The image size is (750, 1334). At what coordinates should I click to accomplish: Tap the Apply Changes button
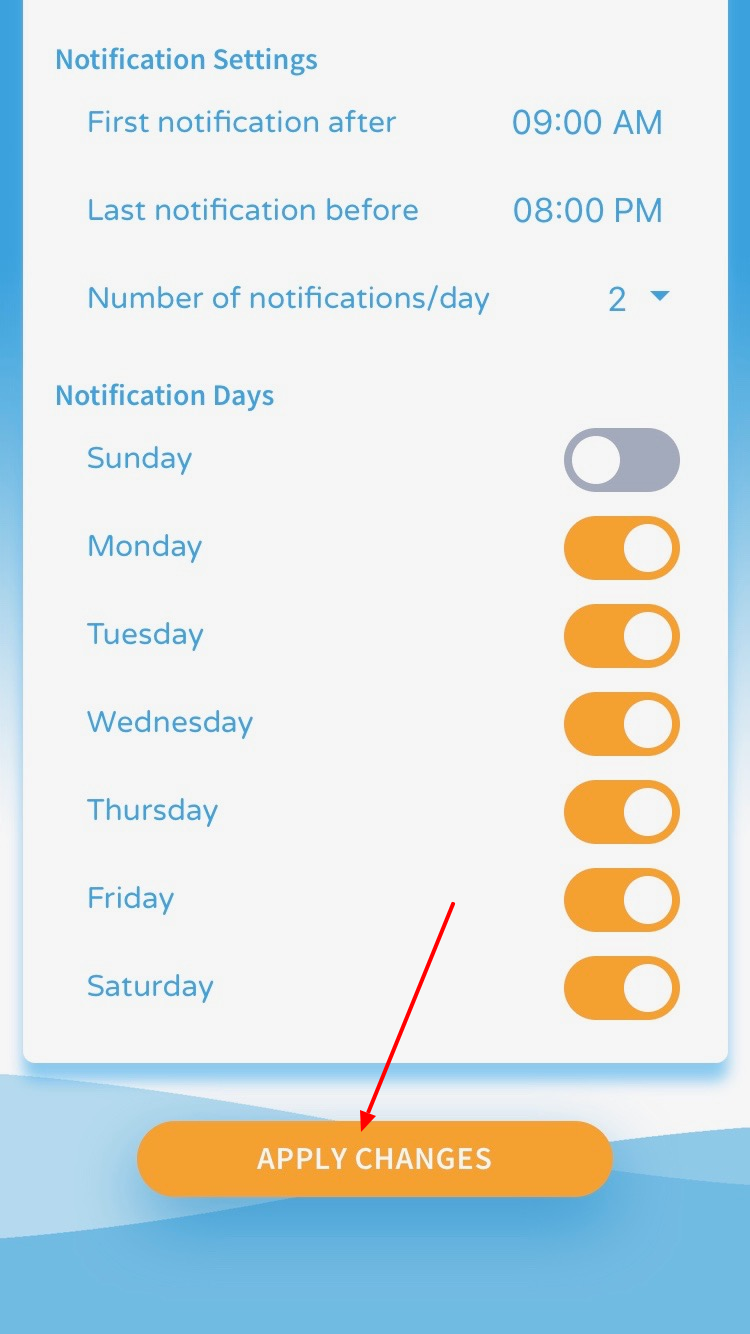374,1159
